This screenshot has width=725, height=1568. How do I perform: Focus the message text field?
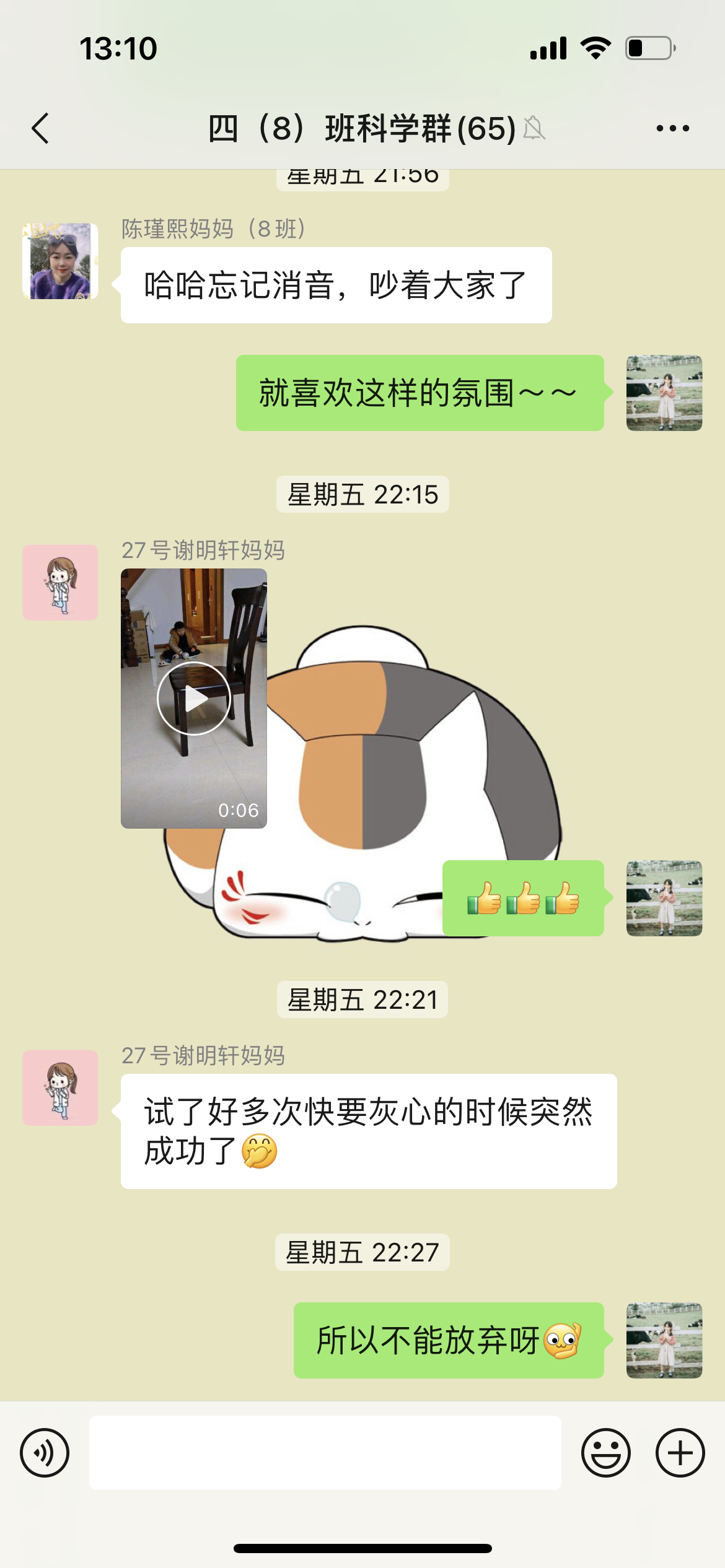[325, 1453]
